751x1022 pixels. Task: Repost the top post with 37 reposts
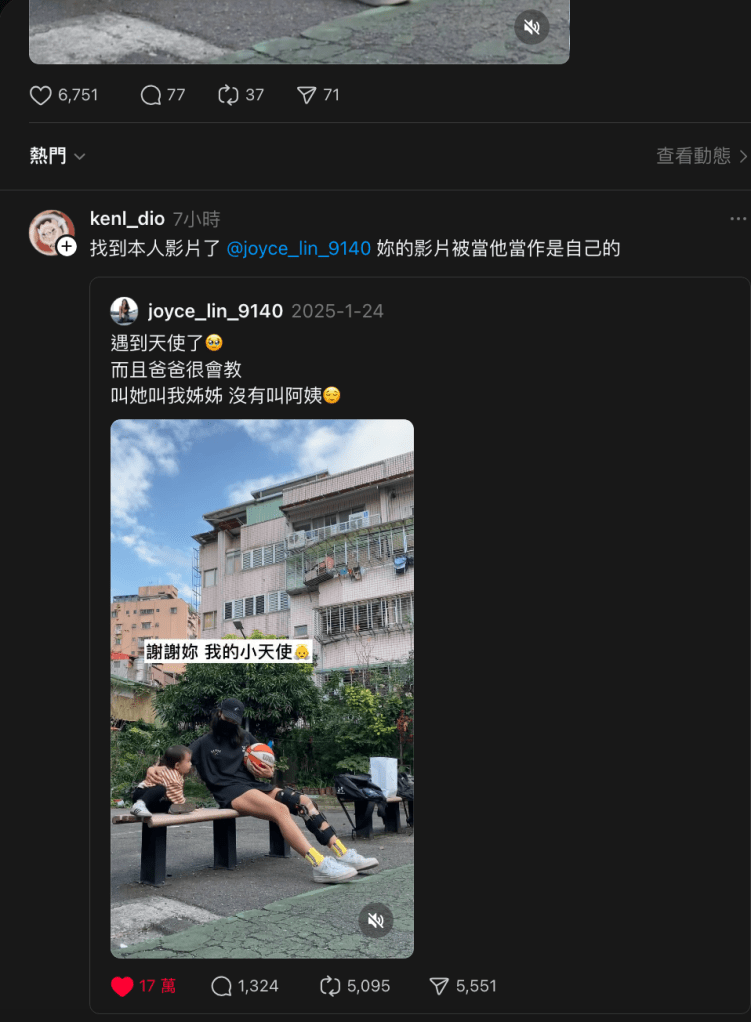click(229, 95)
